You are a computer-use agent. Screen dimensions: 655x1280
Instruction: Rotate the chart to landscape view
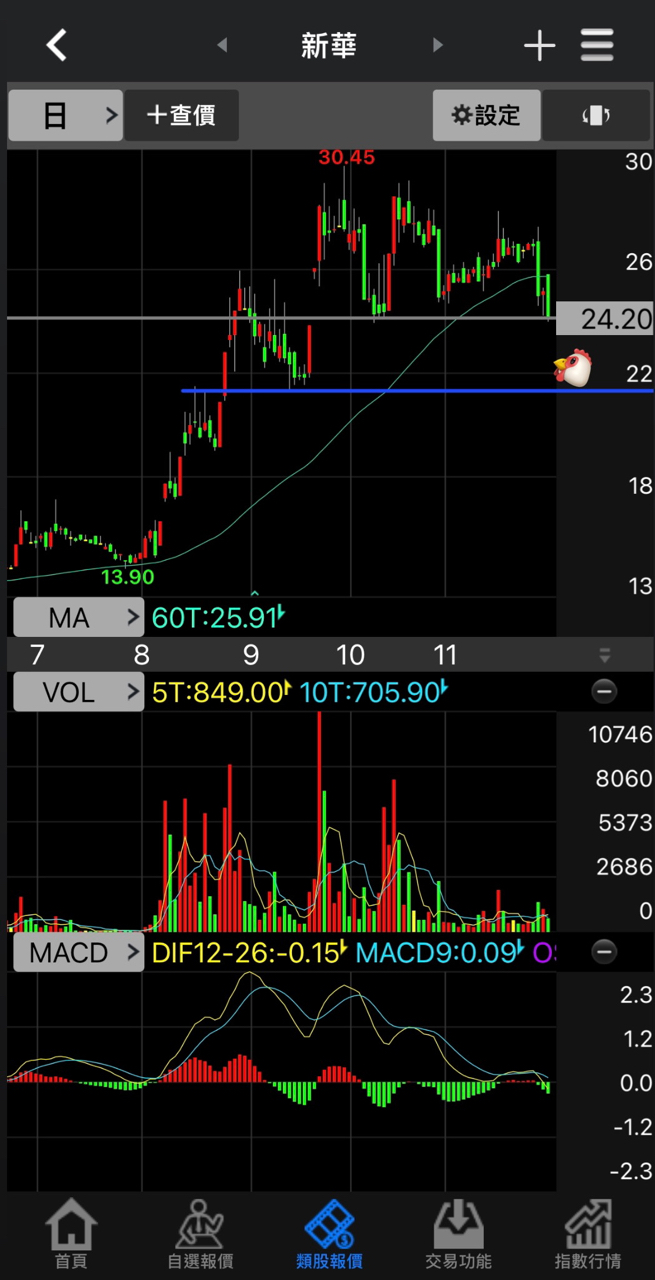coord(596,115)
